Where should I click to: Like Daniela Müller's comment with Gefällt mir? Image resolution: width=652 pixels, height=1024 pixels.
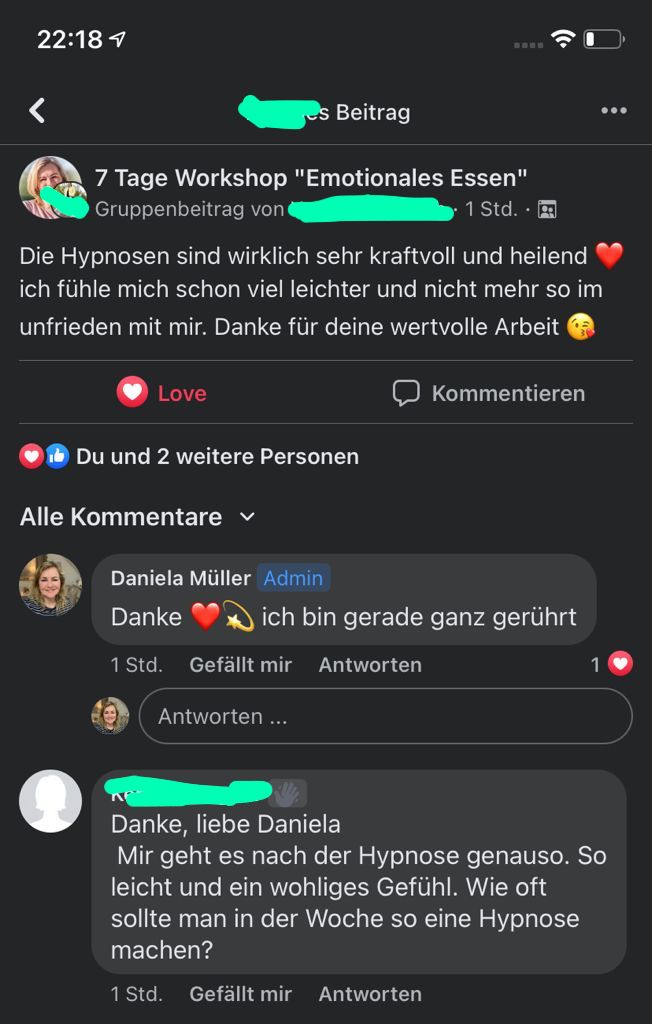pyautogui.click(x=240, y=665)
